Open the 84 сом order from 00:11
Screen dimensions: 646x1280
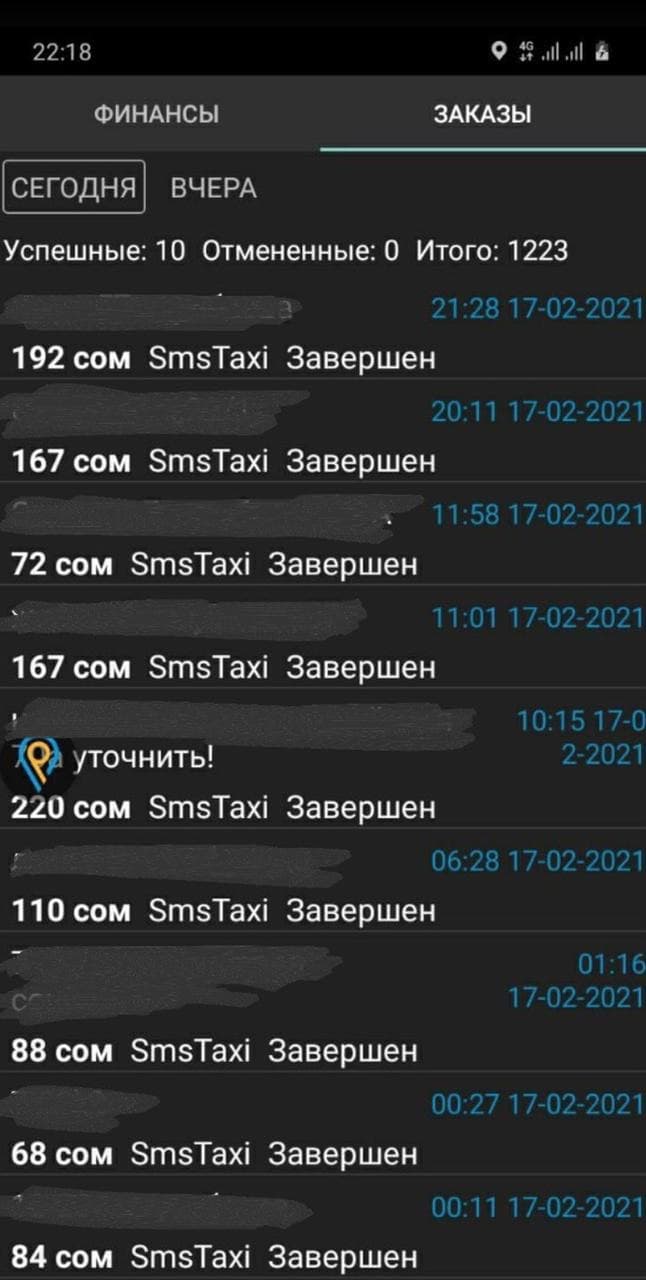322,1232
